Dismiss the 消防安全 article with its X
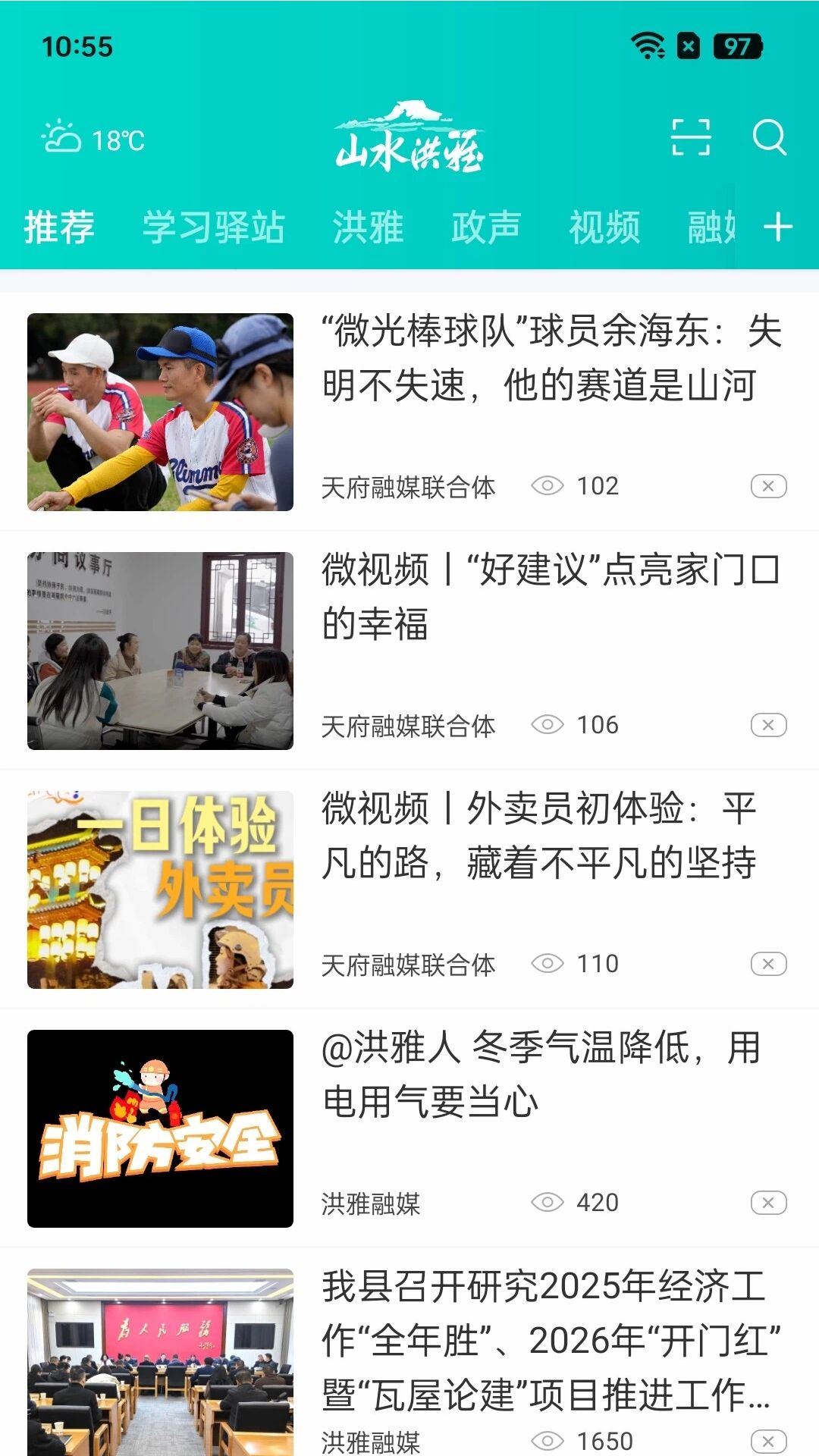819x1456 pixels. 769,1202
